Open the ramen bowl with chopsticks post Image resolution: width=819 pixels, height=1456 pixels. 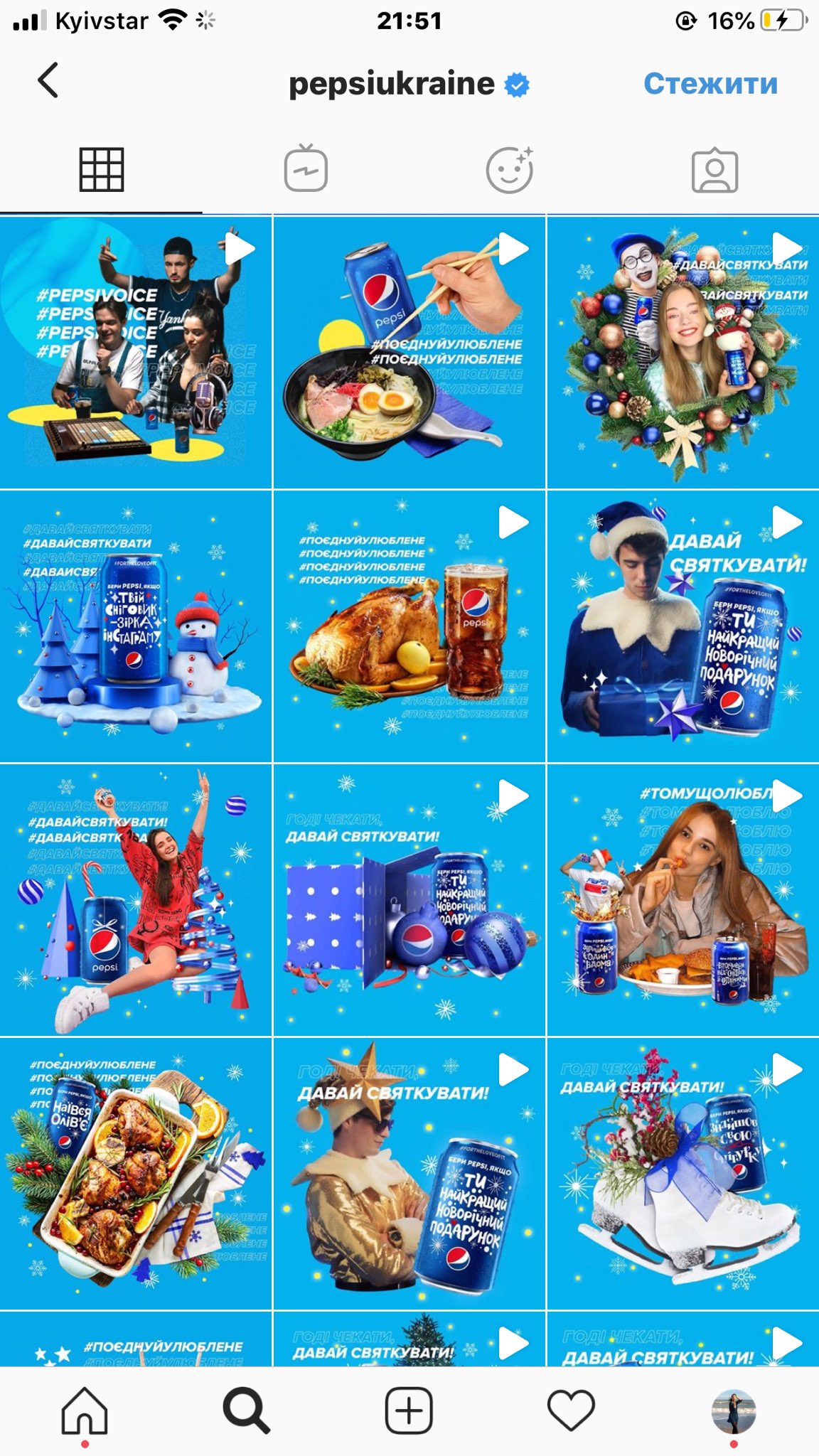pos(409,353)
